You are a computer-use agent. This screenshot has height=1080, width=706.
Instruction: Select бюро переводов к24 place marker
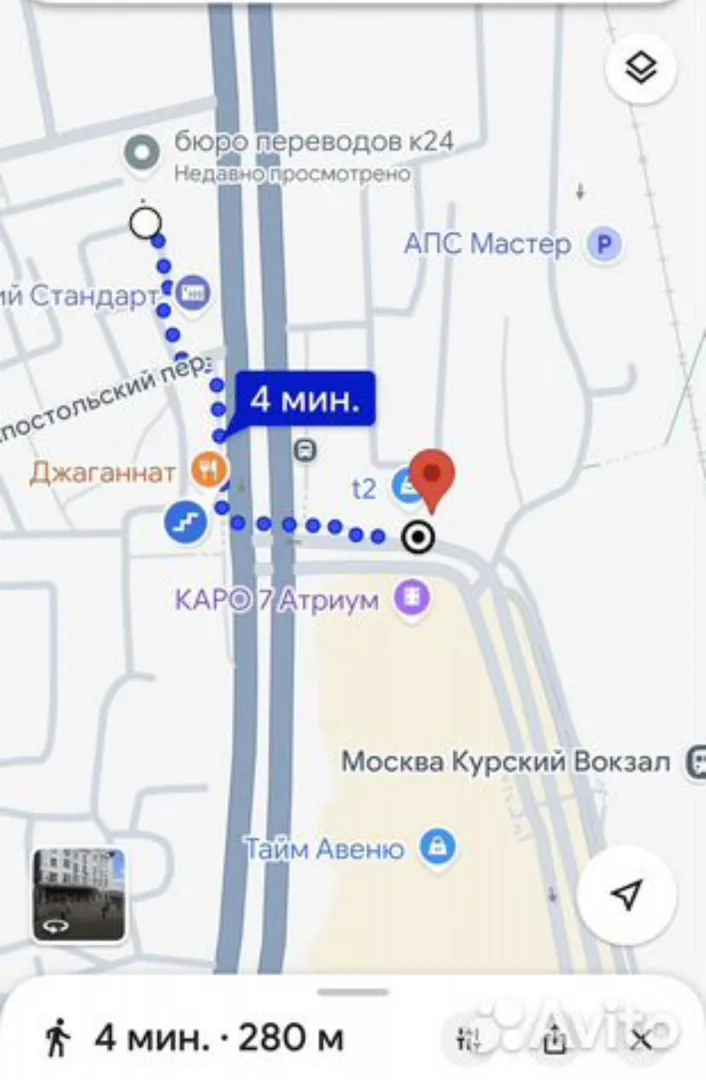point(143,153)
